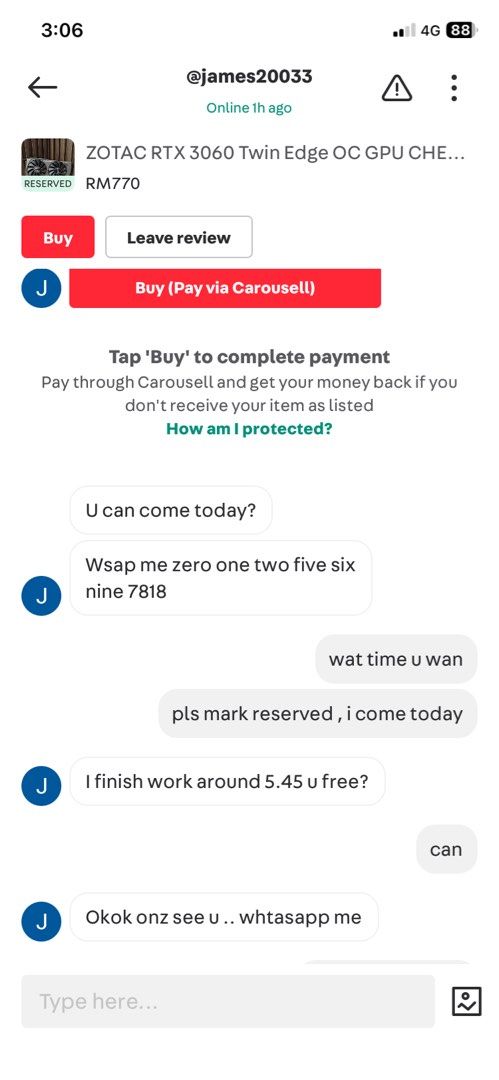Viewport: 499px width, 1080px height.
Task: Go back using the arrow icon
Action: pyautogui.click(x=42, y=87)
